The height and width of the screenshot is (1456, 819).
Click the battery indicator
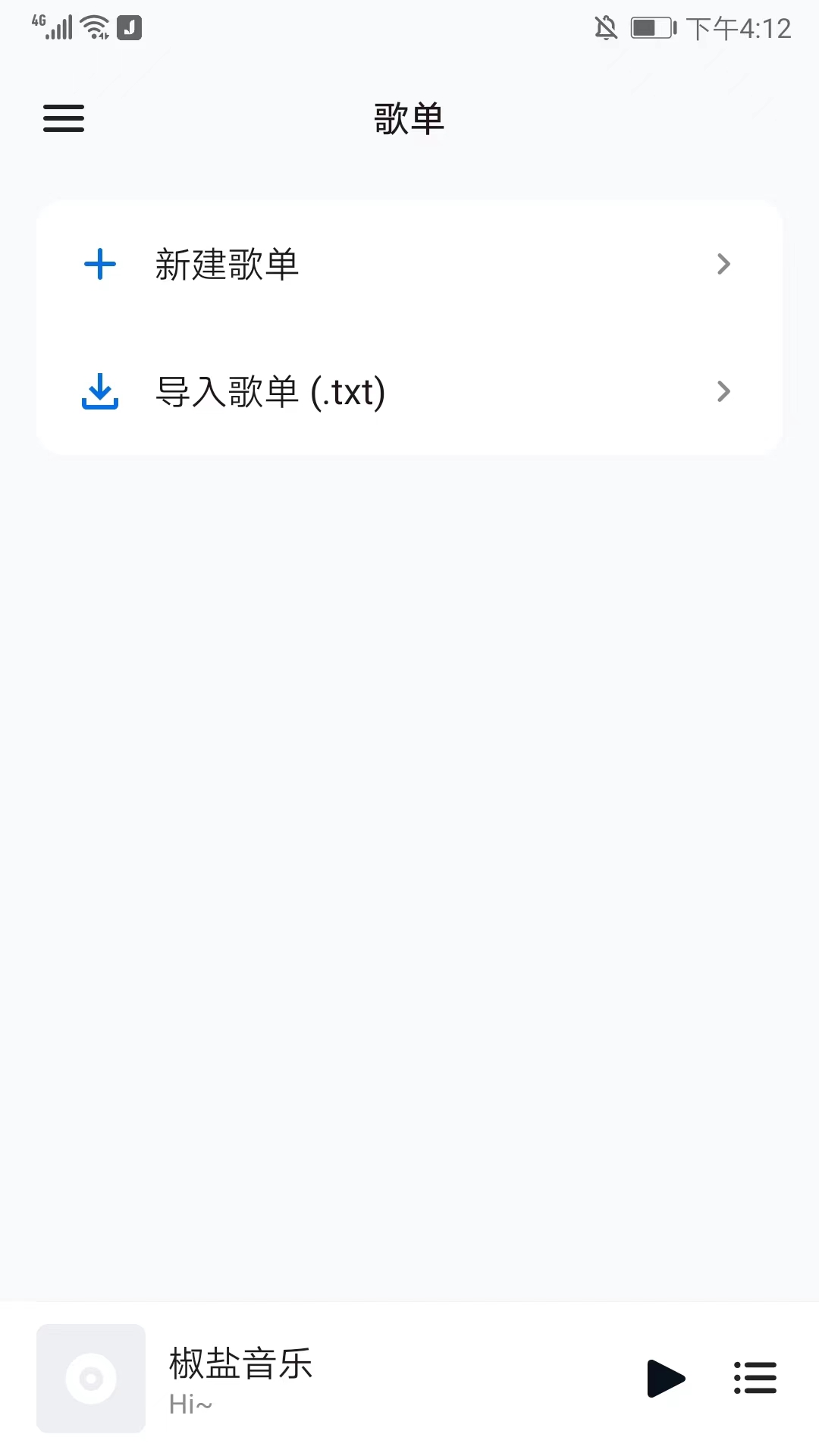(651, 27)
